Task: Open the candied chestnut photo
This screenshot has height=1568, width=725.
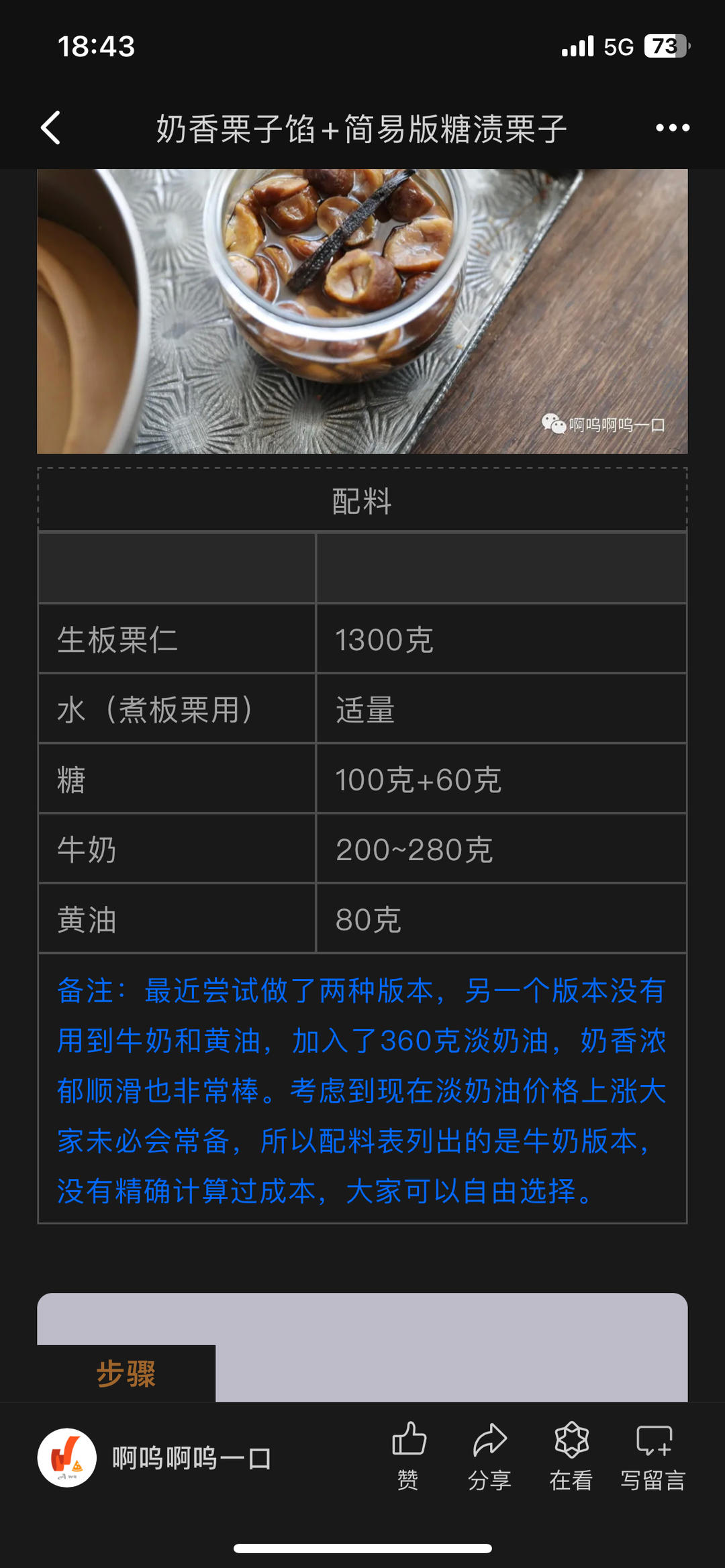Action: [362, 311]
